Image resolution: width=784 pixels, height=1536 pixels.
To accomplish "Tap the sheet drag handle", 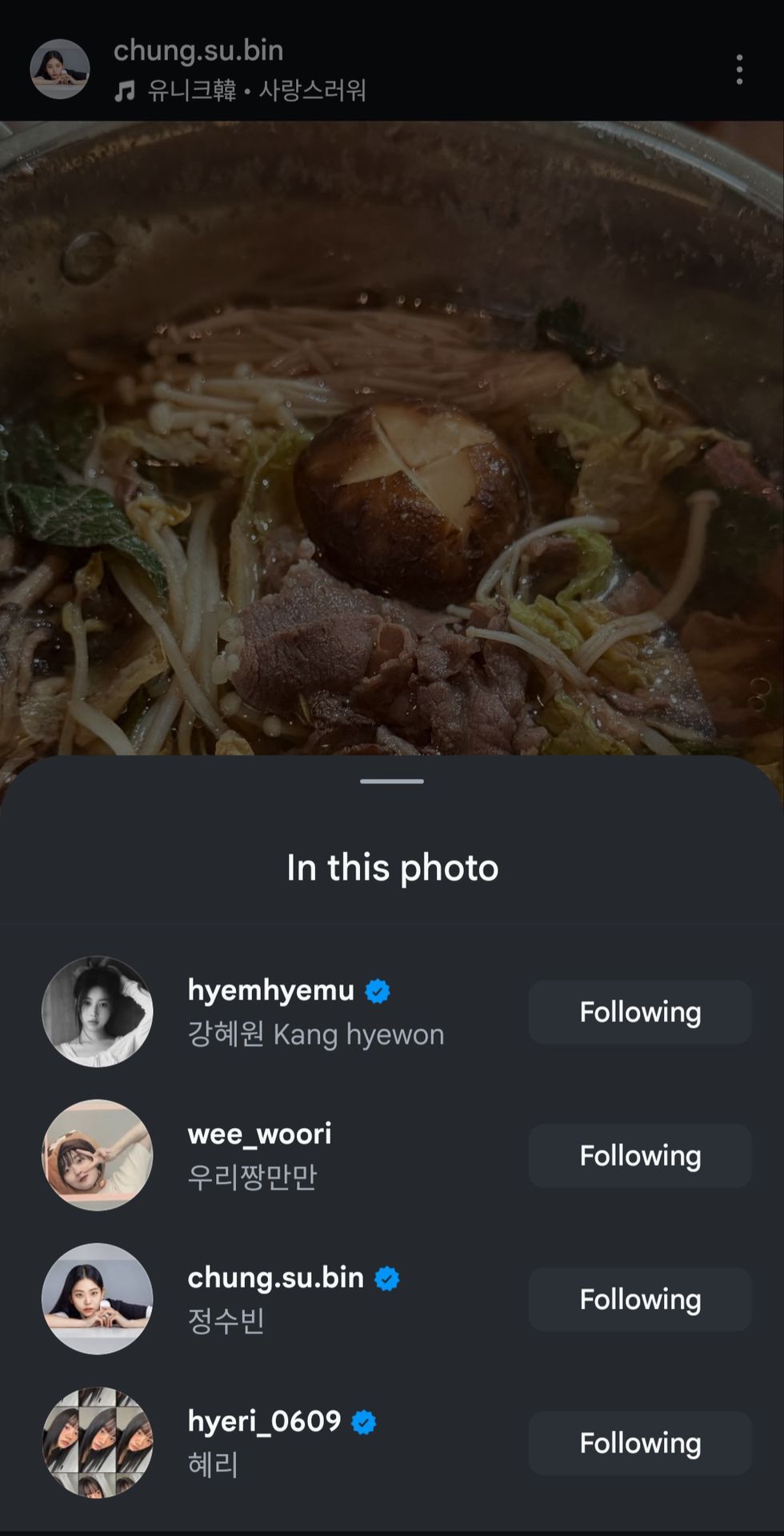I will 392,781.
